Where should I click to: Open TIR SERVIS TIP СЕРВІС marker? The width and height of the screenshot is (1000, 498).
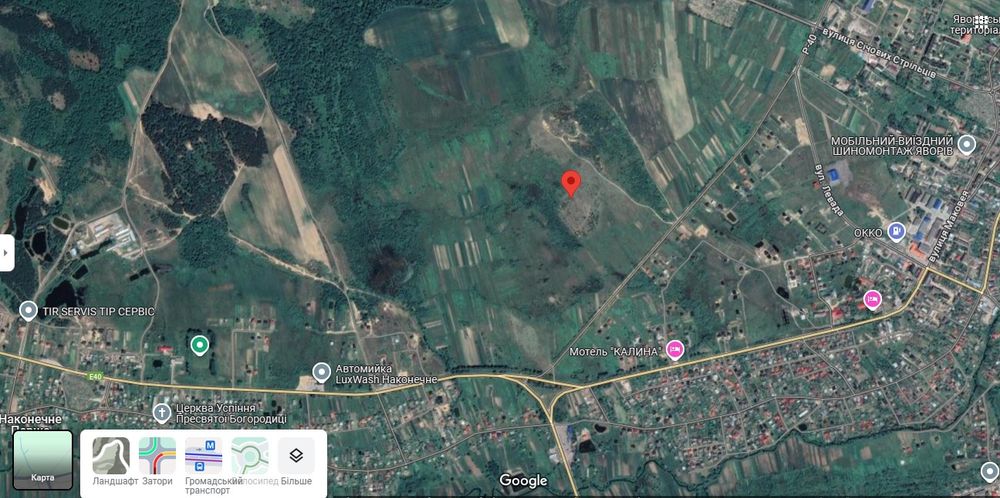[28, 311]
